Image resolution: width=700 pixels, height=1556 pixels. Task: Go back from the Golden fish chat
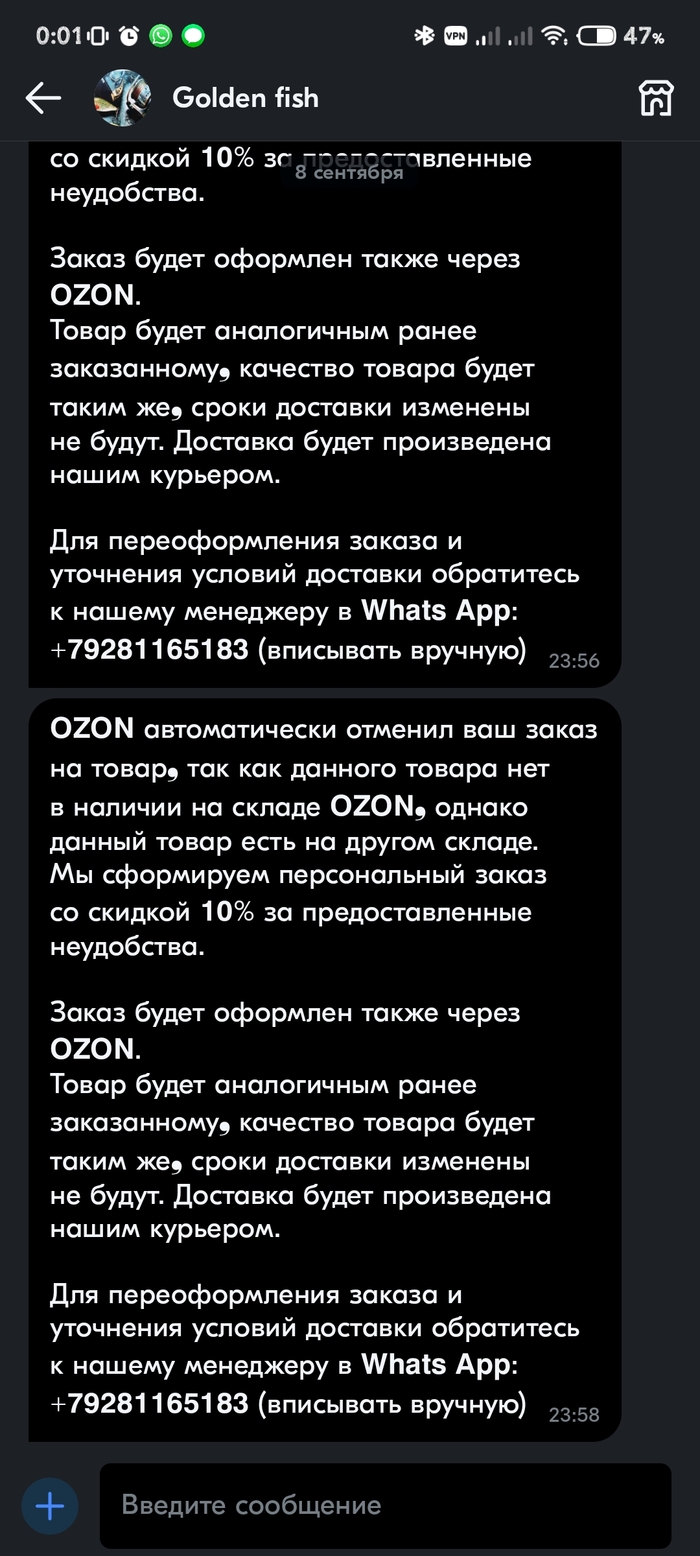[43, 97]
